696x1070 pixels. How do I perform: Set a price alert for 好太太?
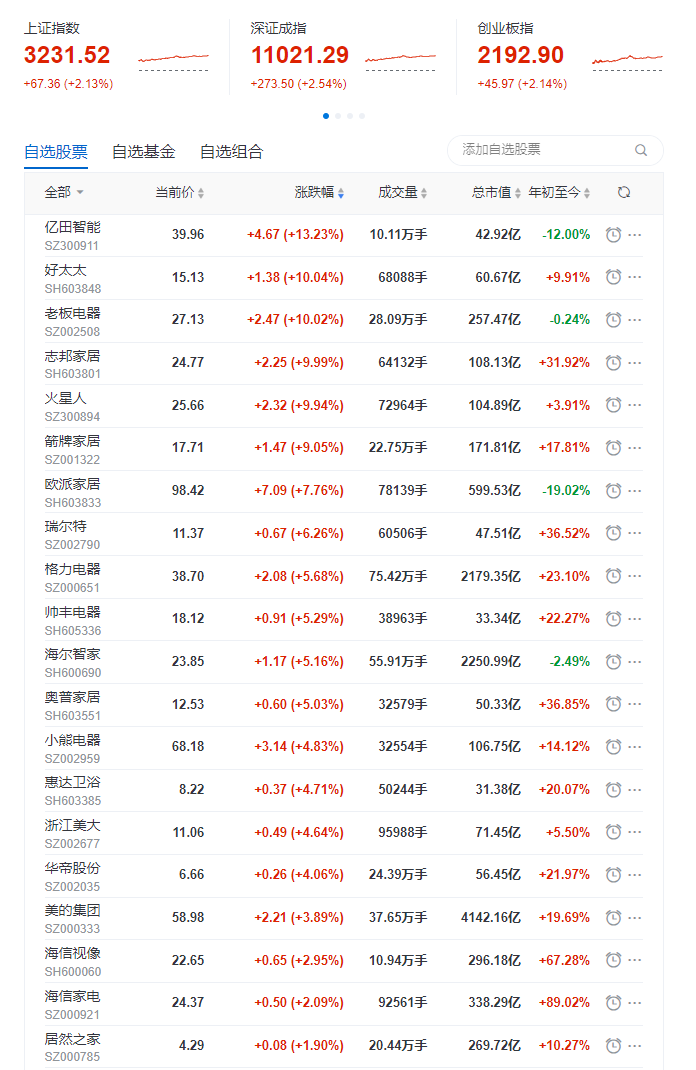tap(613, 277)
